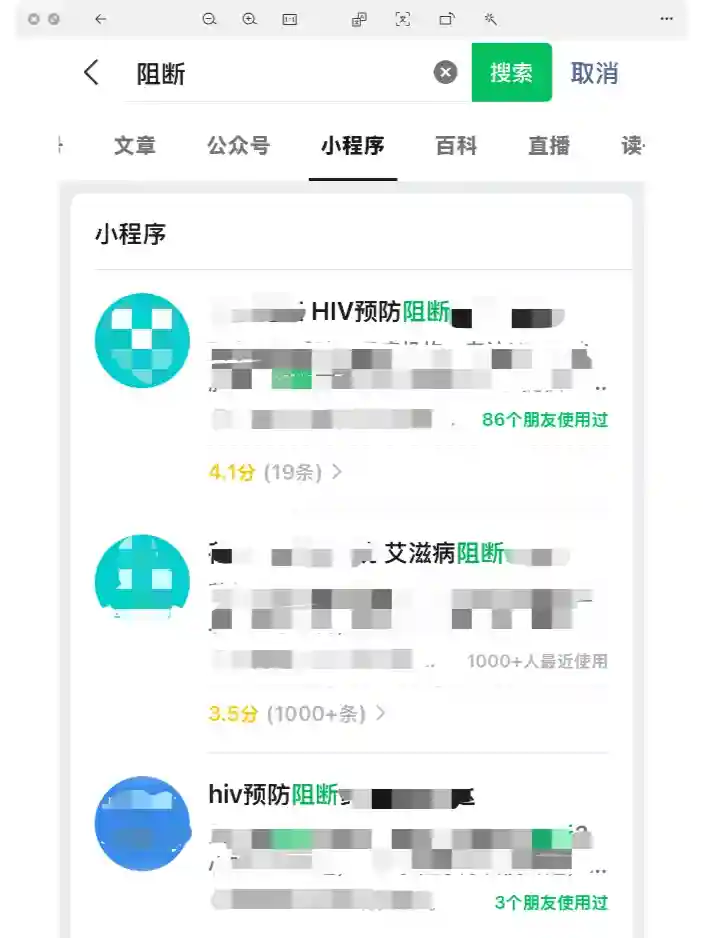Switch to the 百科 tab

pos(456,145)
